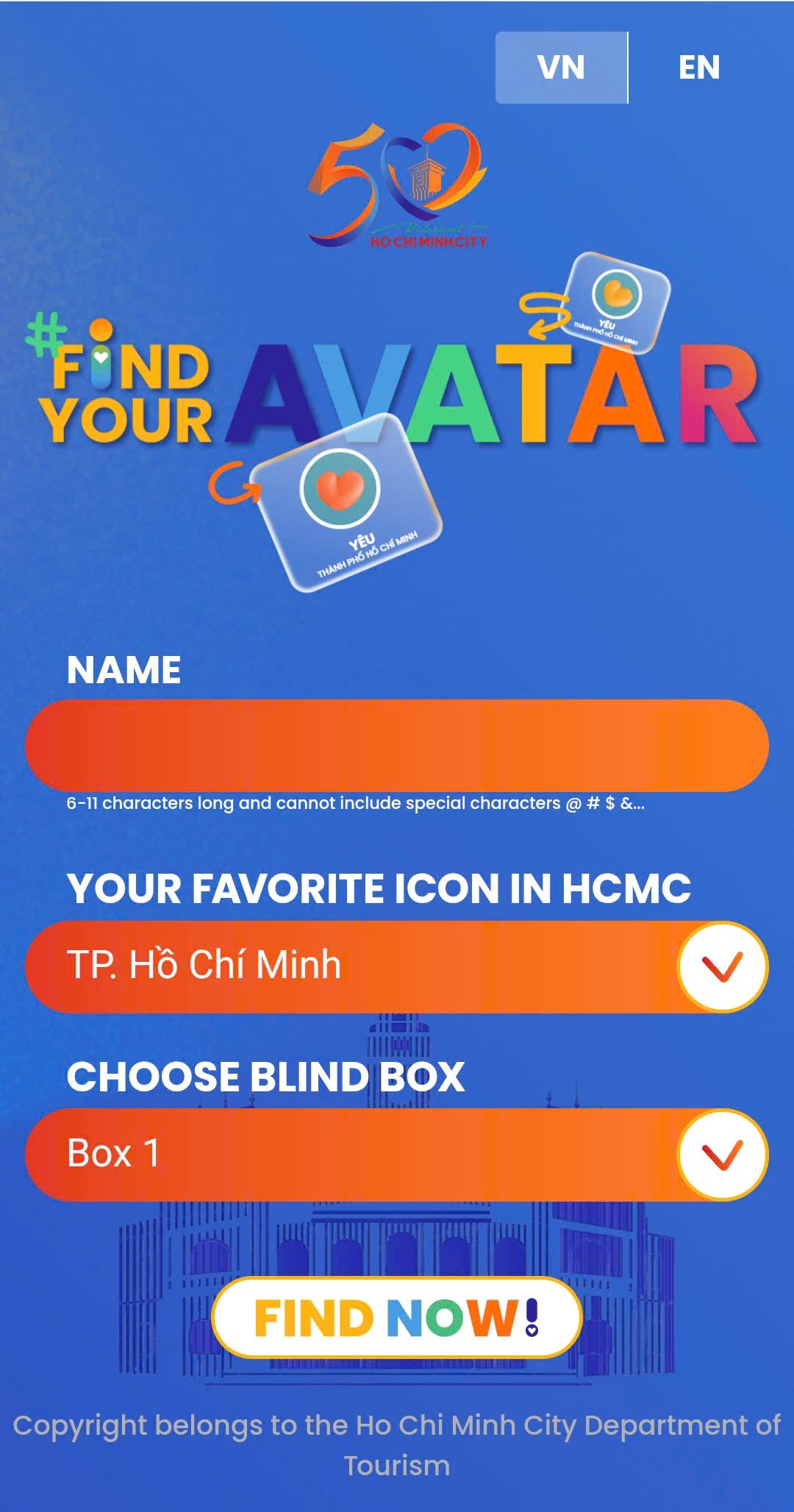Switch language to VN
Viewport: 794px width, 1512px height.
point(562,68)
